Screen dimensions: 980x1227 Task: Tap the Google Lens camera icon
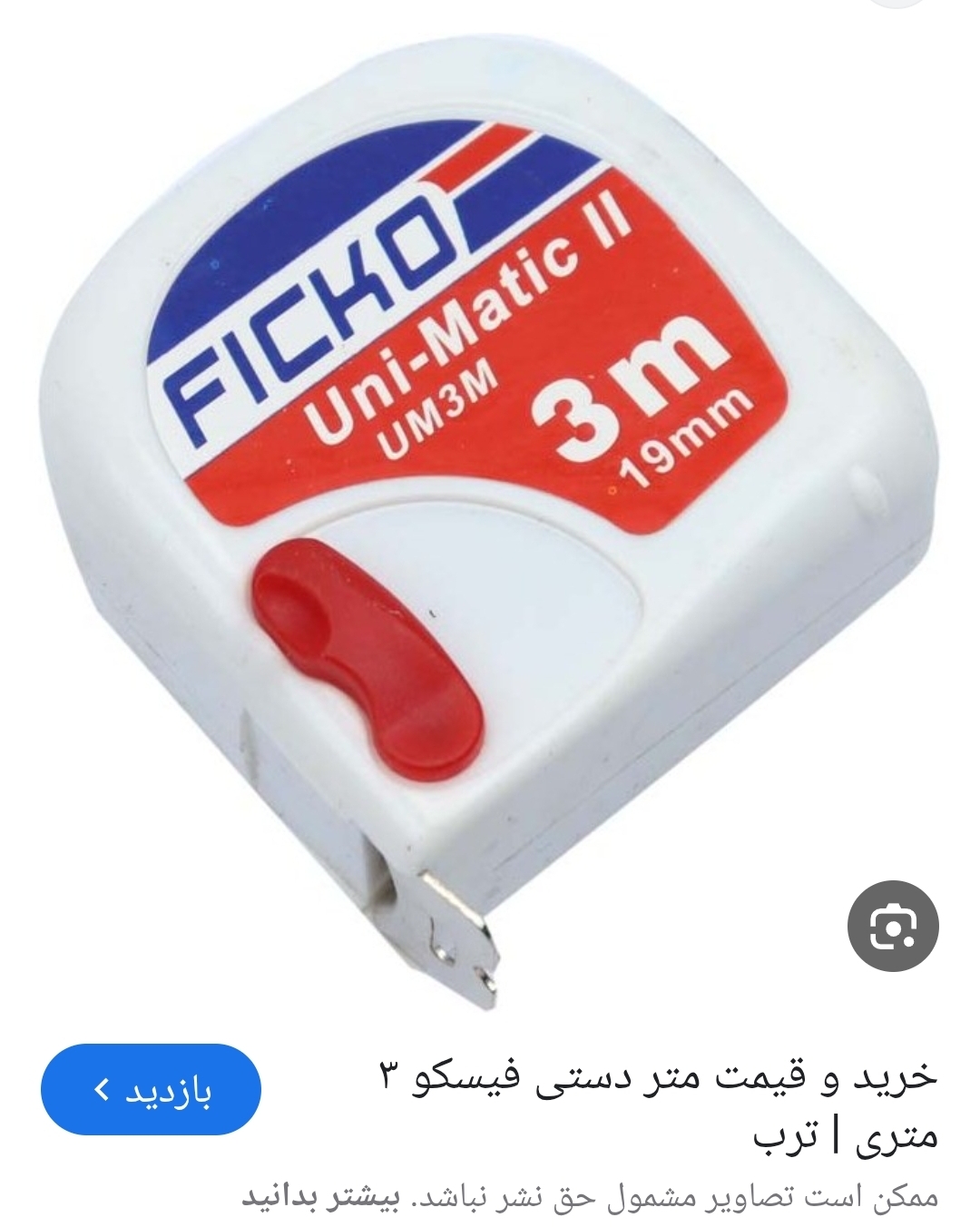[893, 926]
